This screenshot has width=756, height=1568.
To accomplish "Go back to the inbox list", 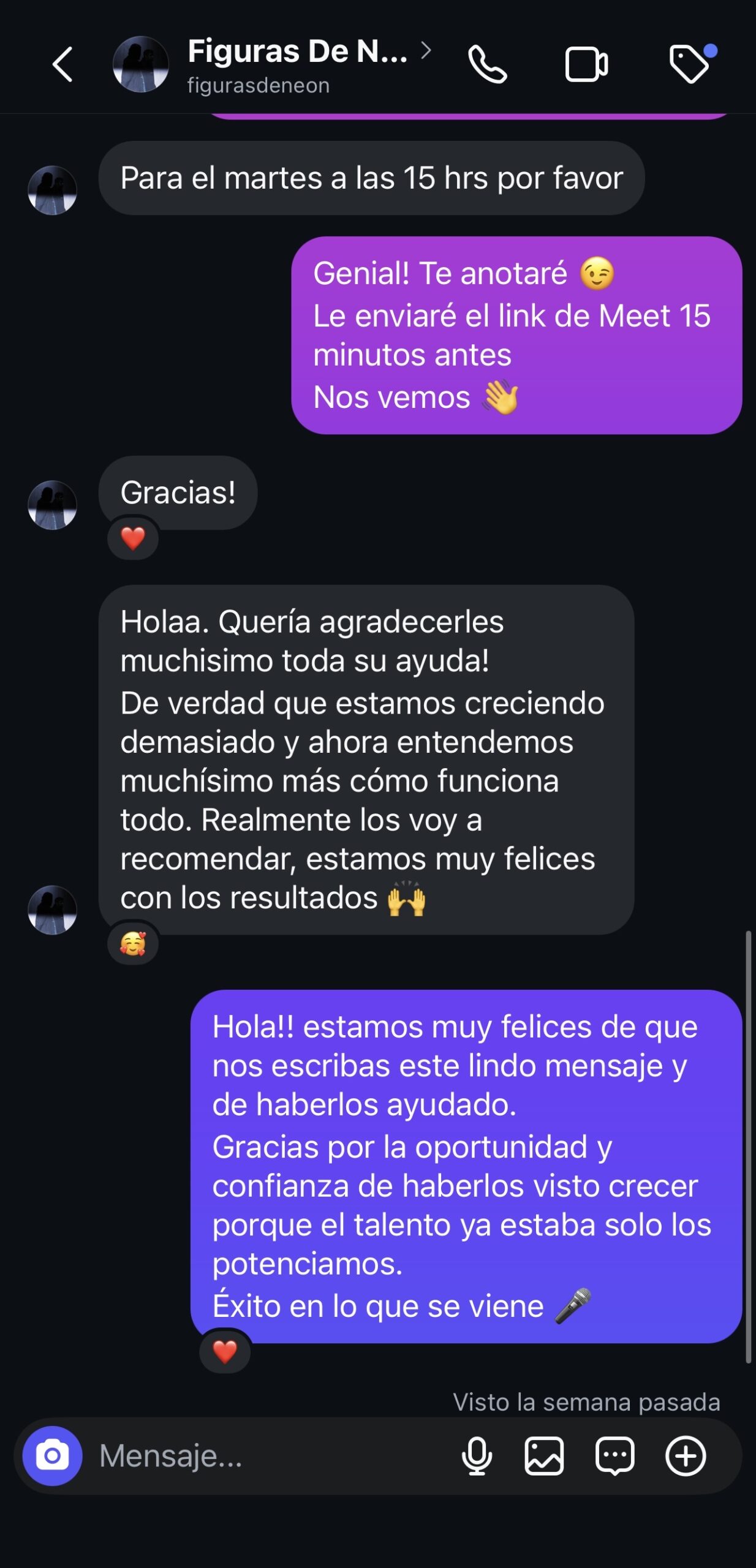I will 62,64.
